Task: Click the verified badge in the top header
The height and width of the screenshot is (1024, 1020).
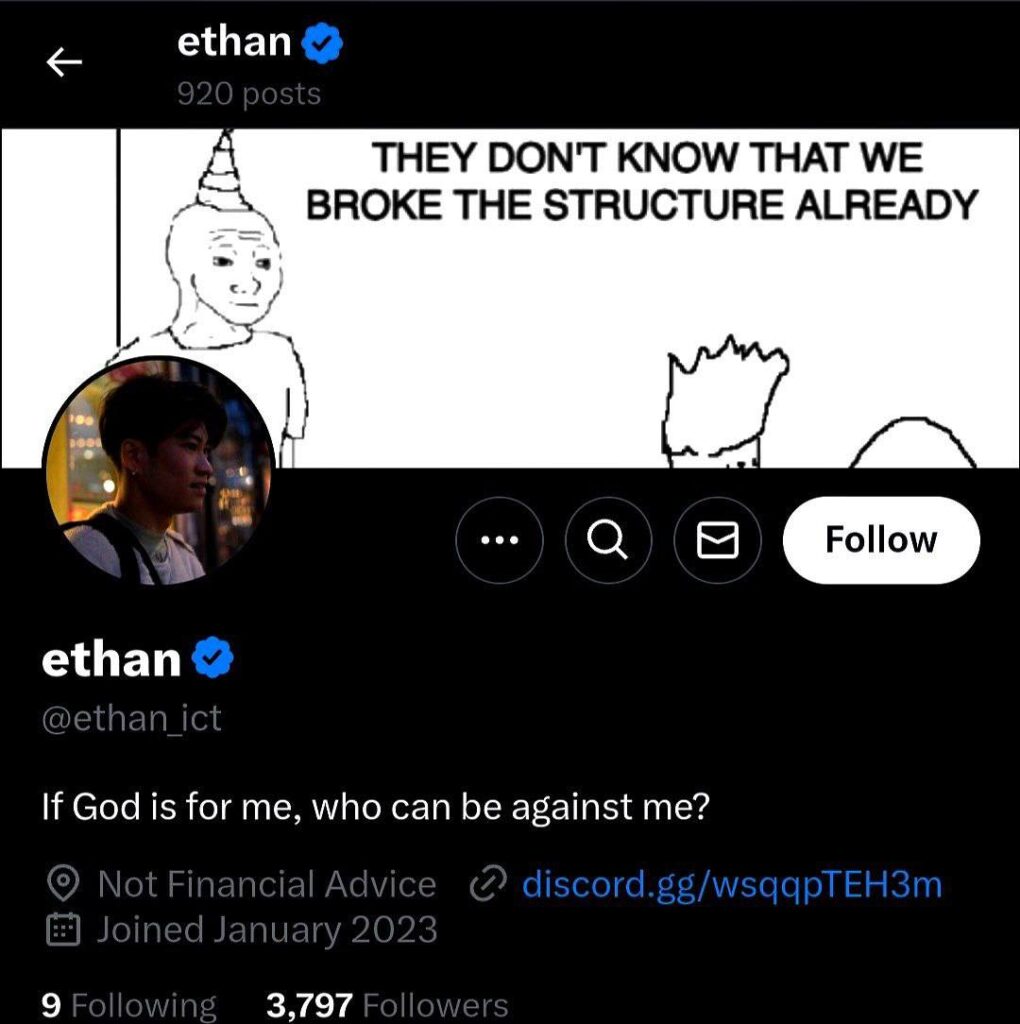Action: pos(318,41)
